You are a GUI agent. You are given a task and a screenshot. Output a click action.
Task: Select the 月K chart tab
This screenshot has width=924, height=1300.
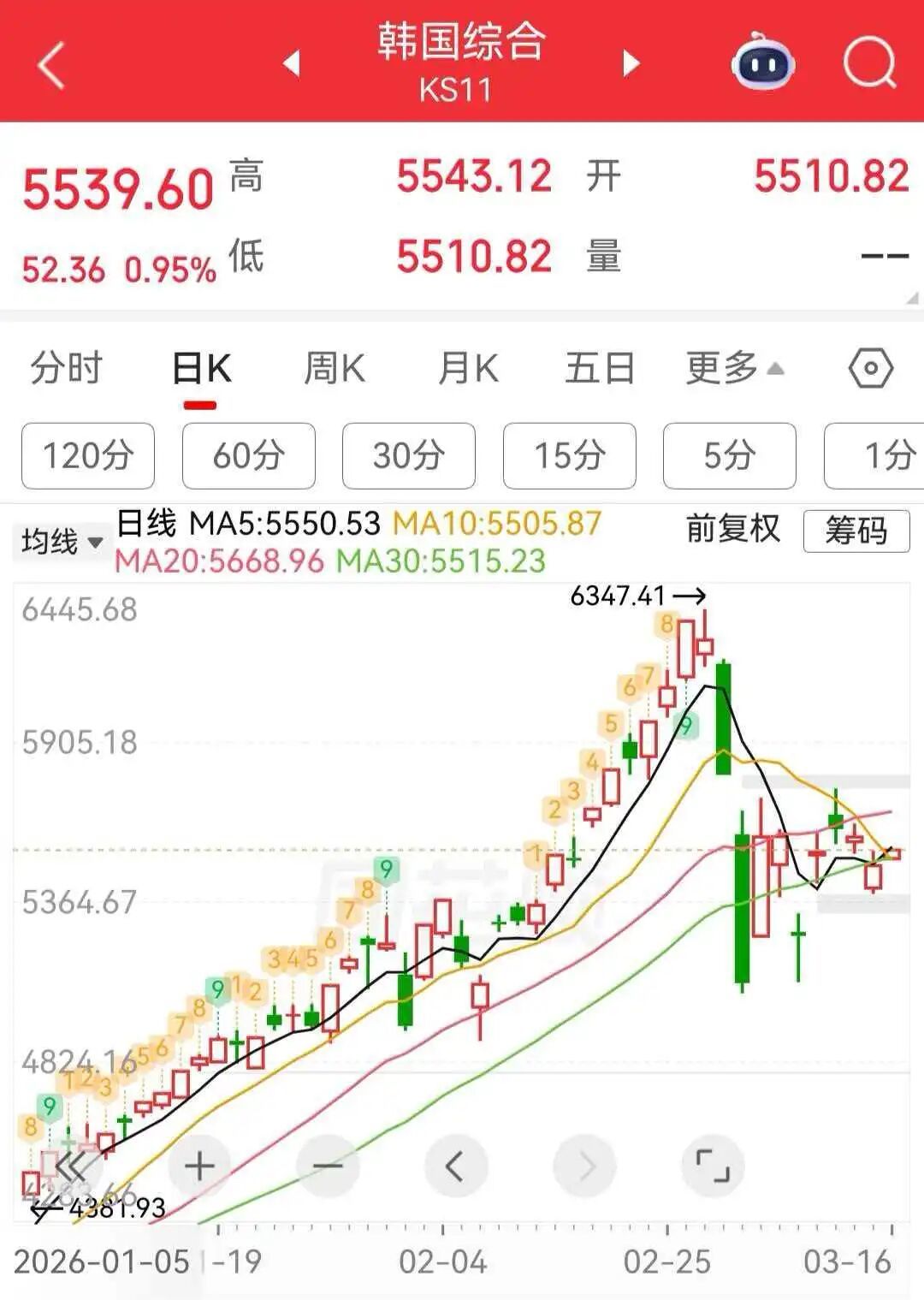coord(468,369)
